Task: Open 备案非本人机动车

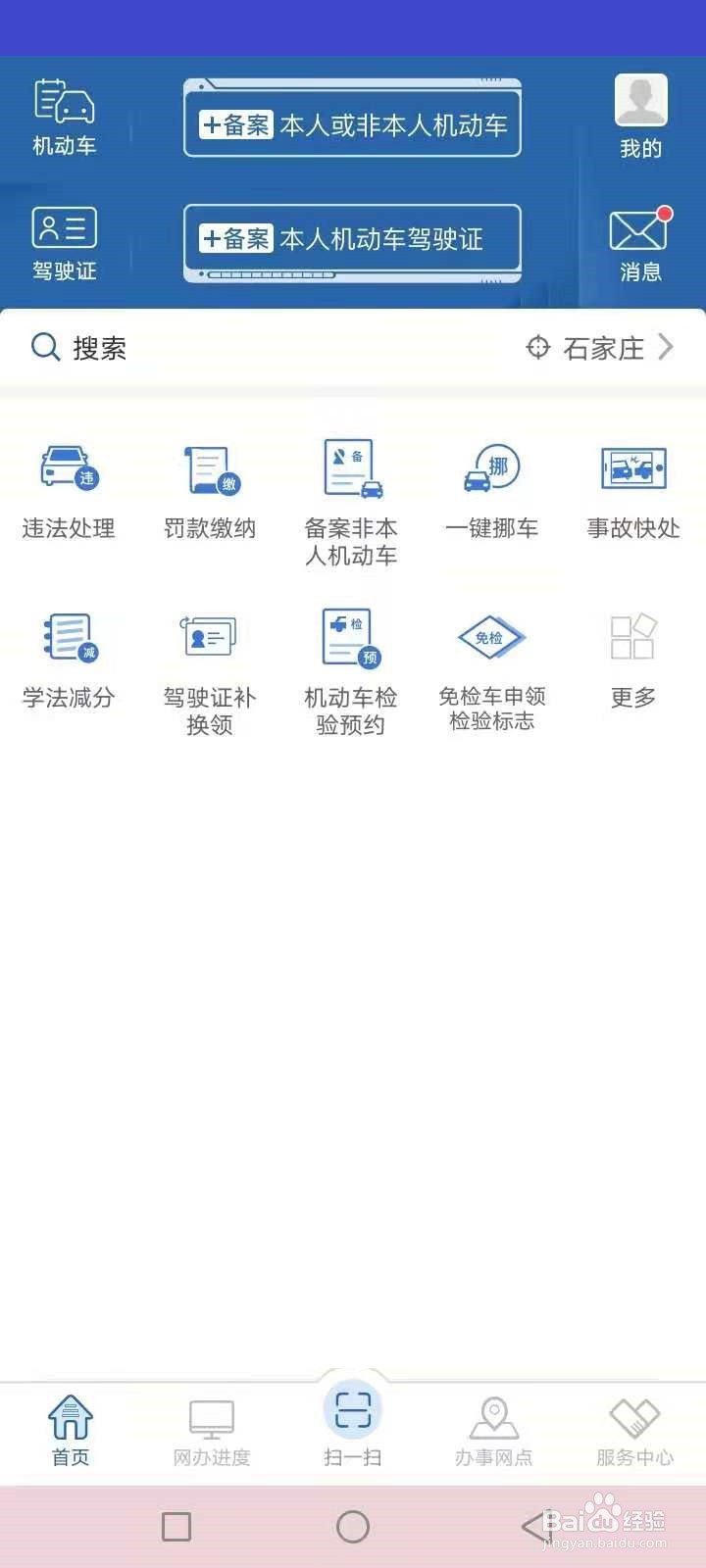Action: tap(351, 504)
